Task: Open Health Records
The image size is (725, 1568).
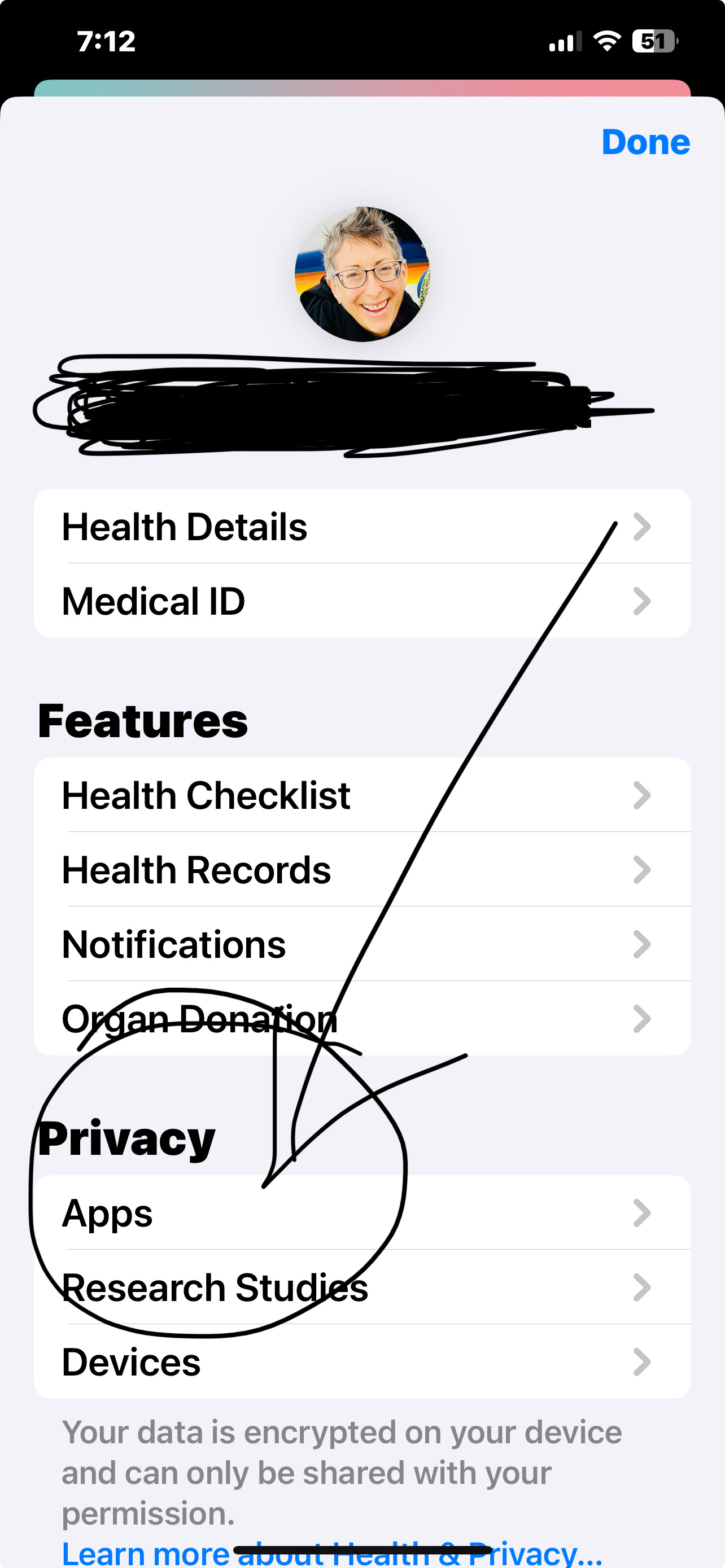Action: [361, 869]
